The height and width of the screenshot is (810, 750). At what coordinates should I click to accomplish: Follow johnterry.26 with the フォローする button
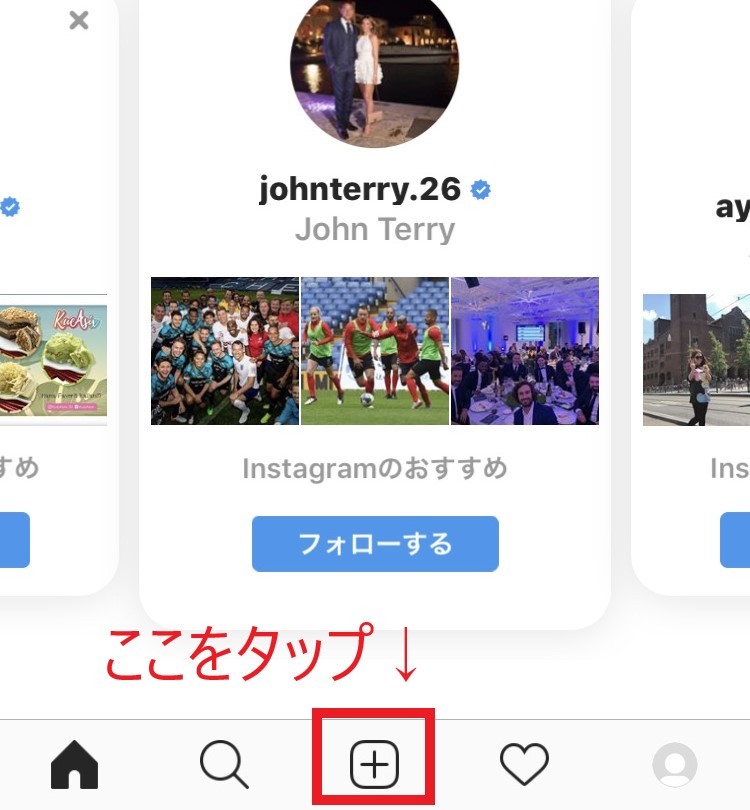[375, 544]
